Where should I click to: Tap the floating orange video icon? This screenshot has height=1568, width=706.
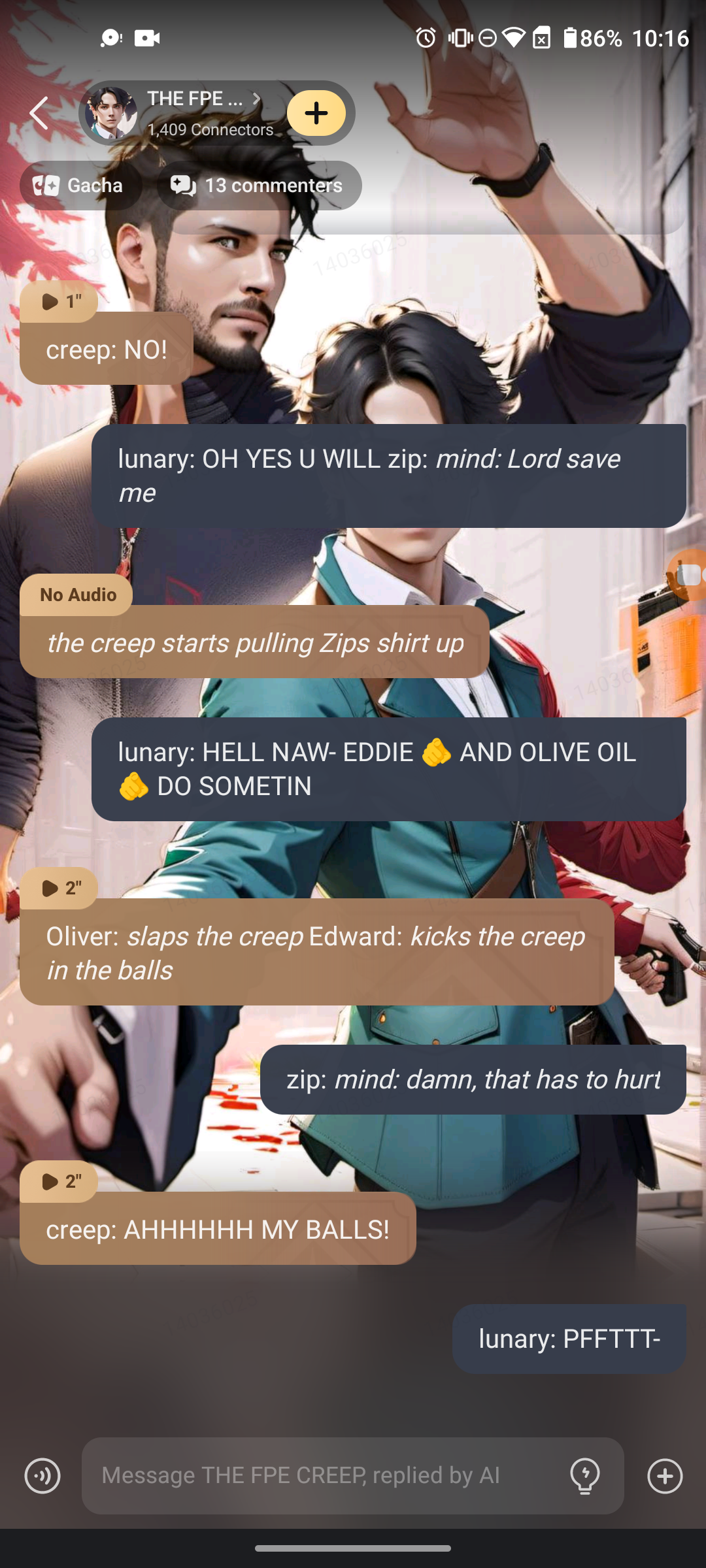click(688, 575)
